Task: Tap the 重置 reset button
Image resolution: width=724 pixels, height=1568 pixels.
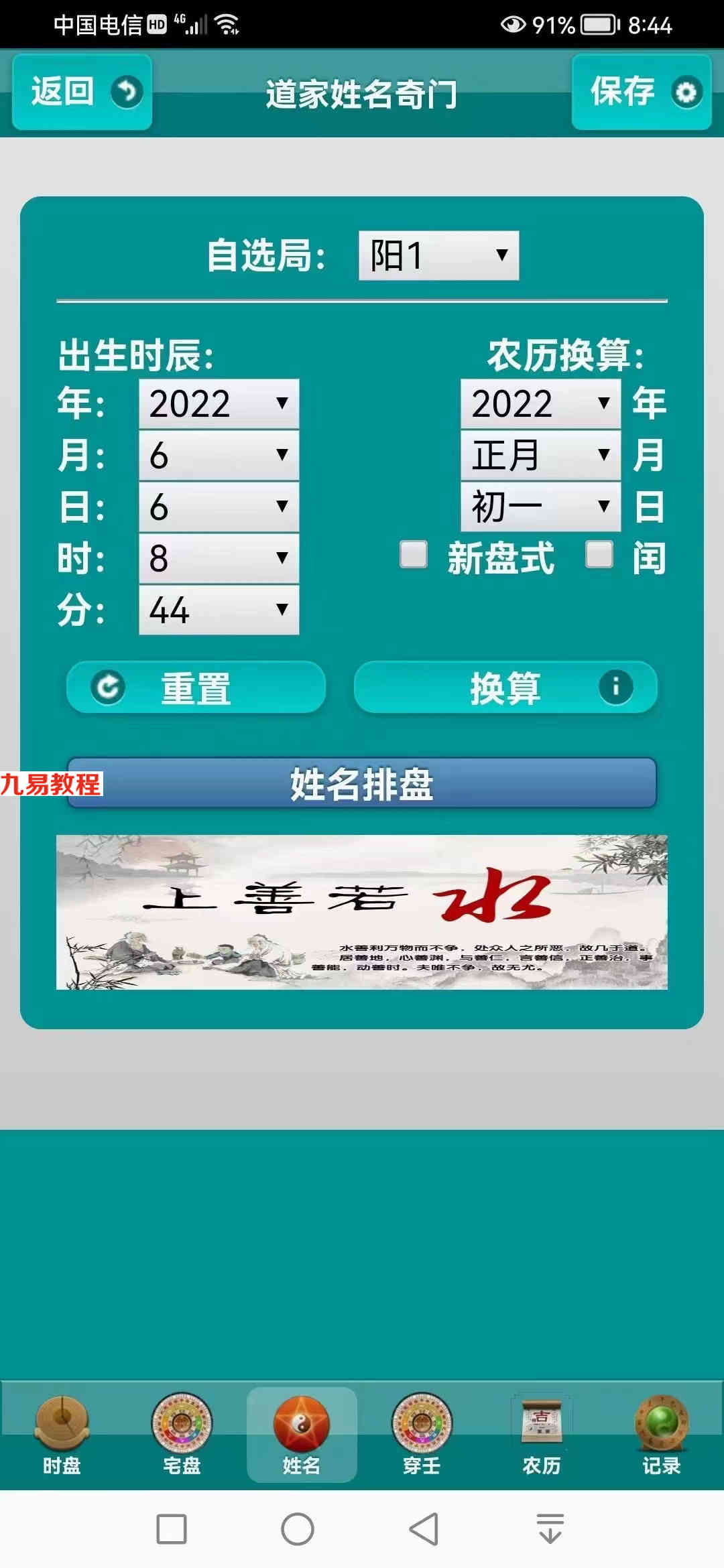Action: click(x=196, y=688)
